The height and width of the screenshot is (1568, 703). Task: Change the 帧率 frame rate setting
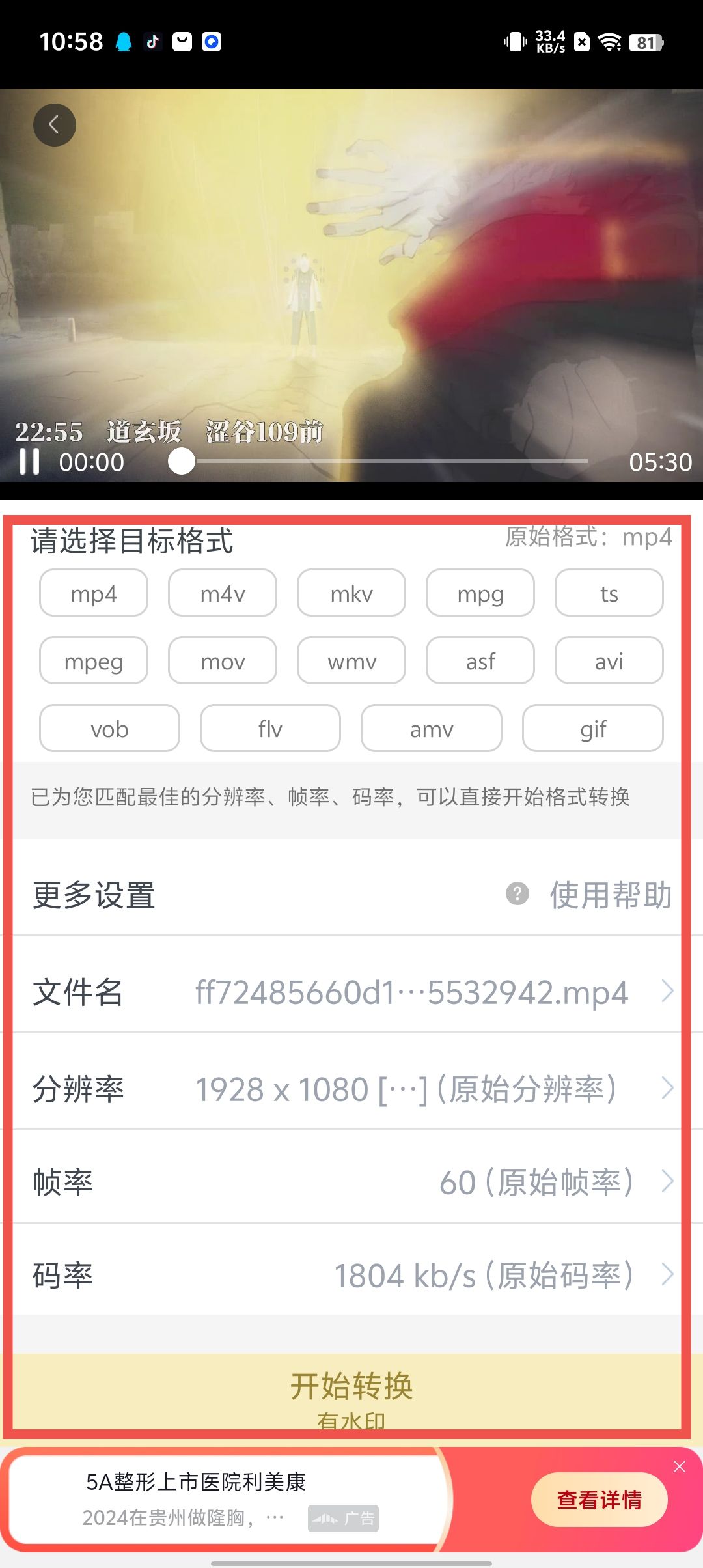point(351,1182)
